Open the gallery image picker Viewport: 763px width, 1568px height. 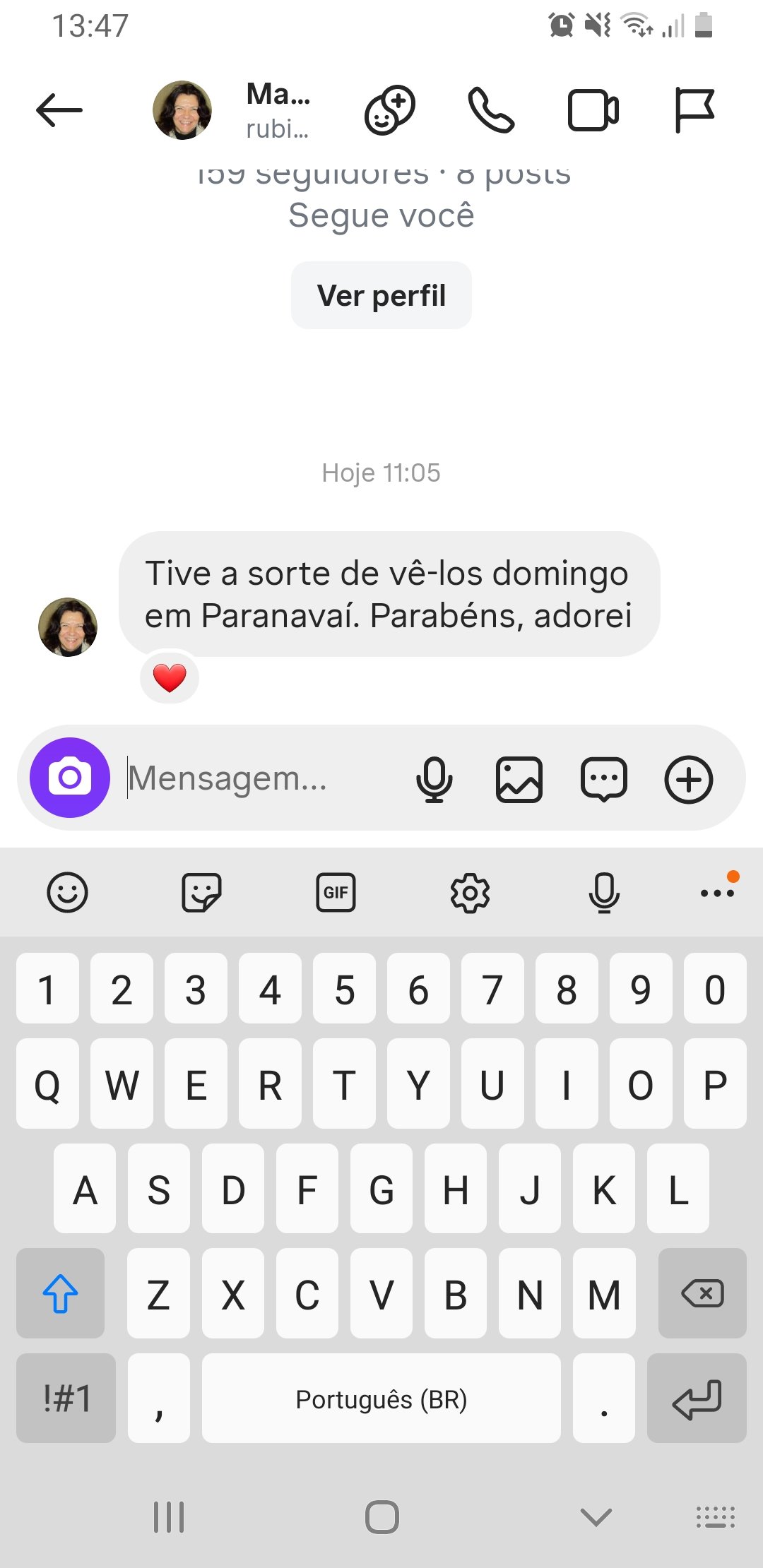tap(519, 779)
